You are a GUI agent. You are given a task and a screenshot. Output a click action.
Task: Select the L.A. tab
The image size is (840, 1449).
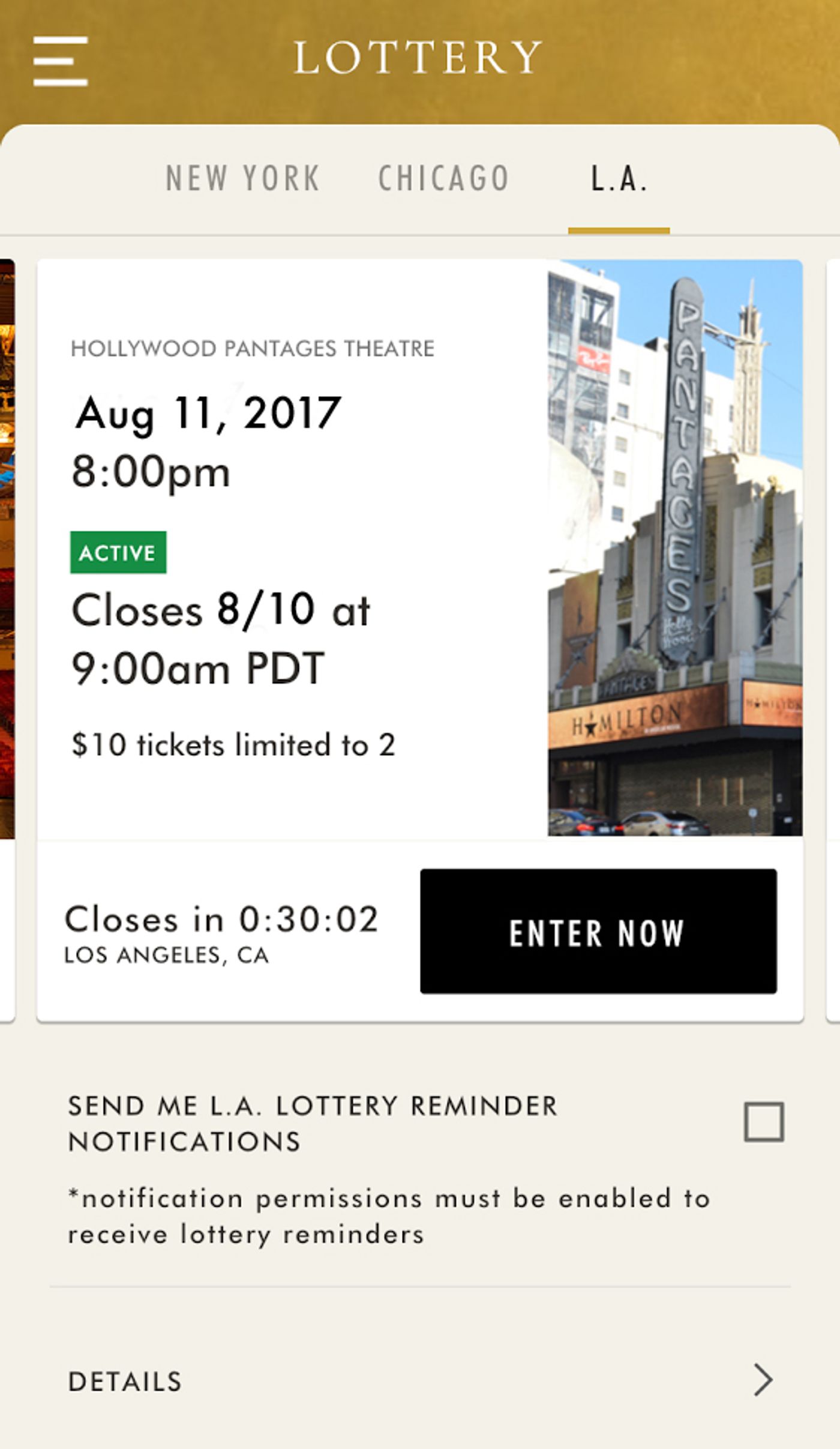click(619, 176)
